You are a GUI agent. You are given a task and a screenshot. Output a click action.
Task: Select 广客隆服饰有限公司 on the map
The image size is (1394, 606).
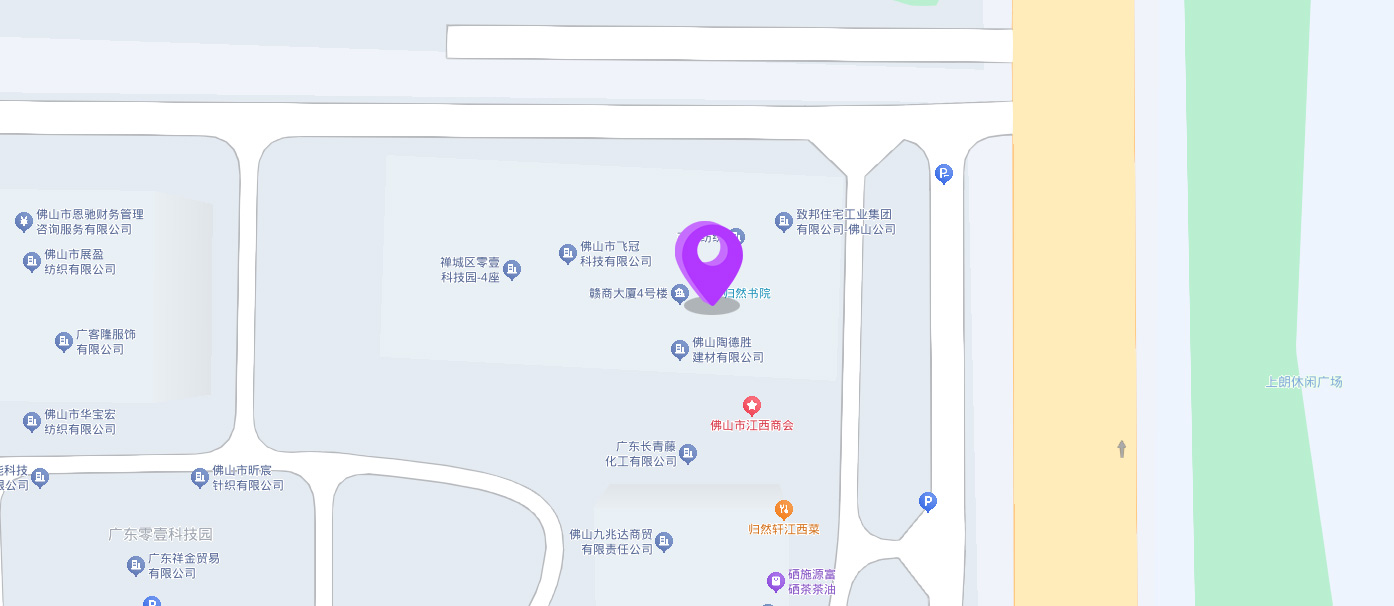click(x=64, y=342)
